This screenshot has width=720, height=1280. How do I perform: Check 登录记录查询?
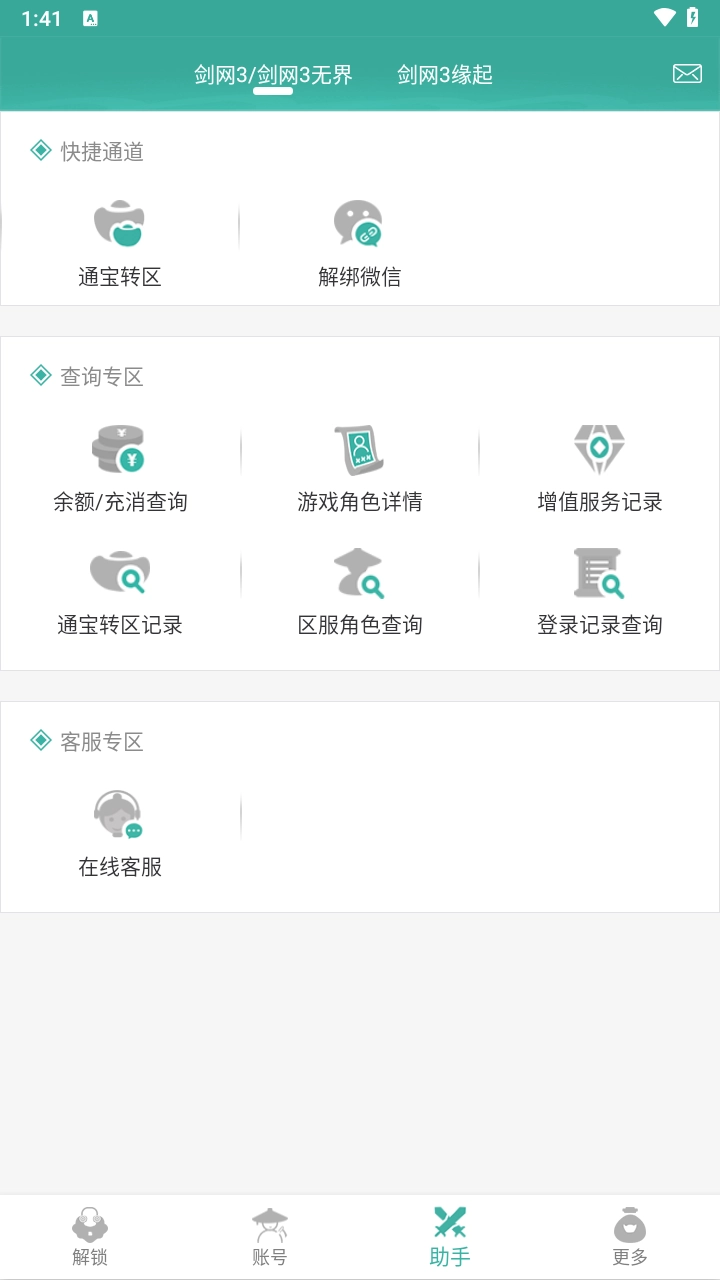[599, 591]
